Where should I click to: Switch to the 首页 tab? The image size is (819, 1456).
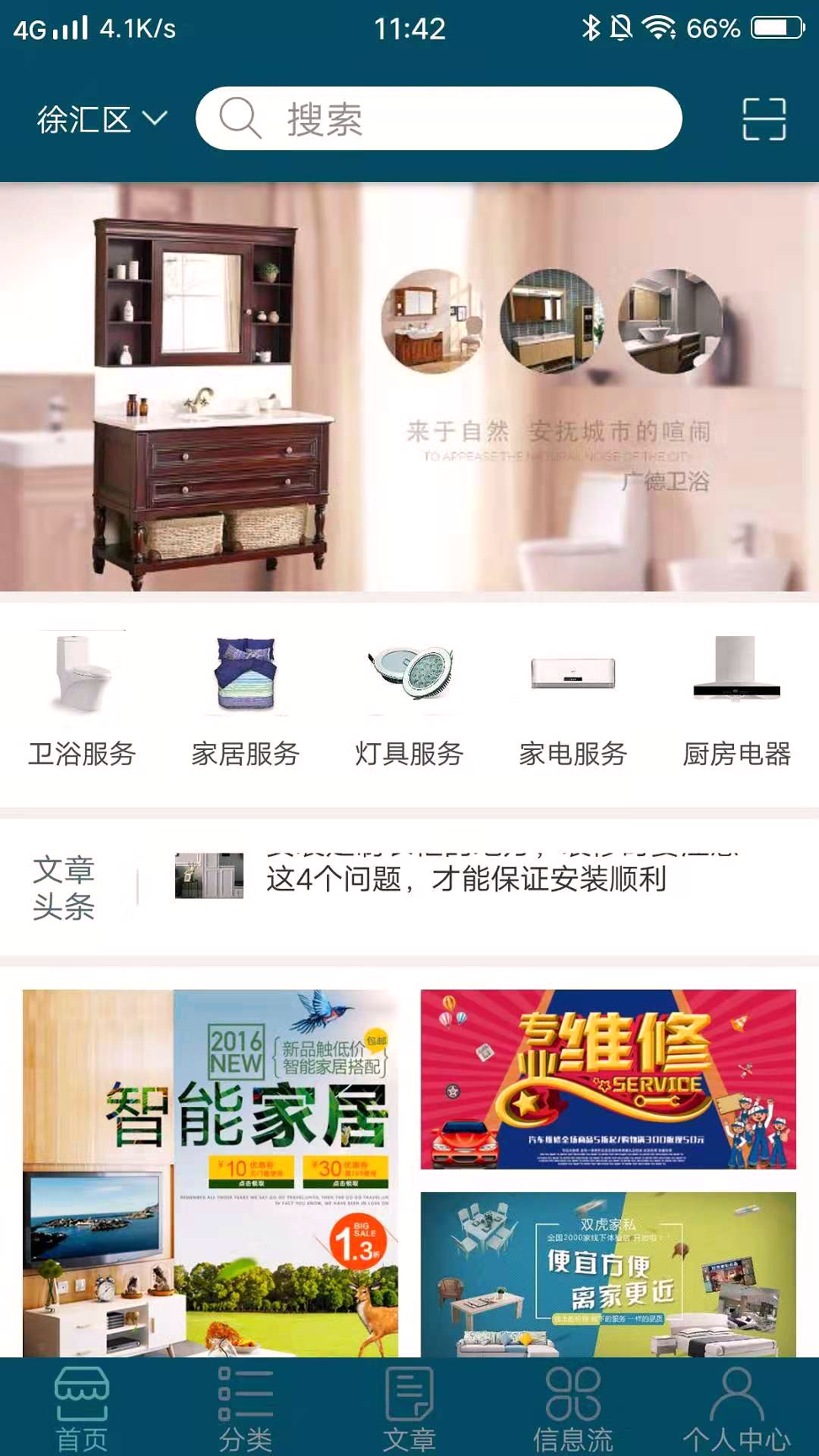click(82, 1408)
